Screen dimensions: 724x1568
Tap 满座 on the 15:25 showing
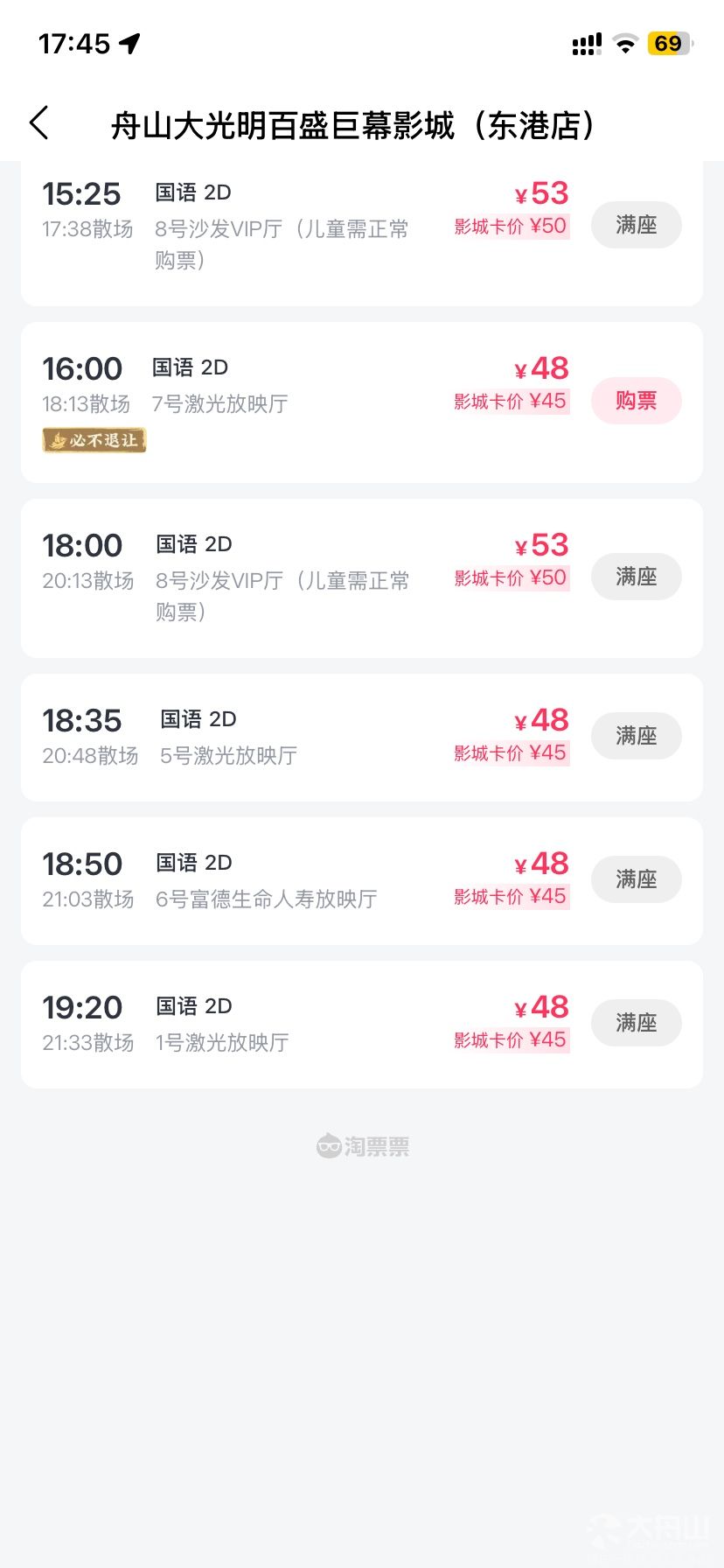click(x=636, y=225)
